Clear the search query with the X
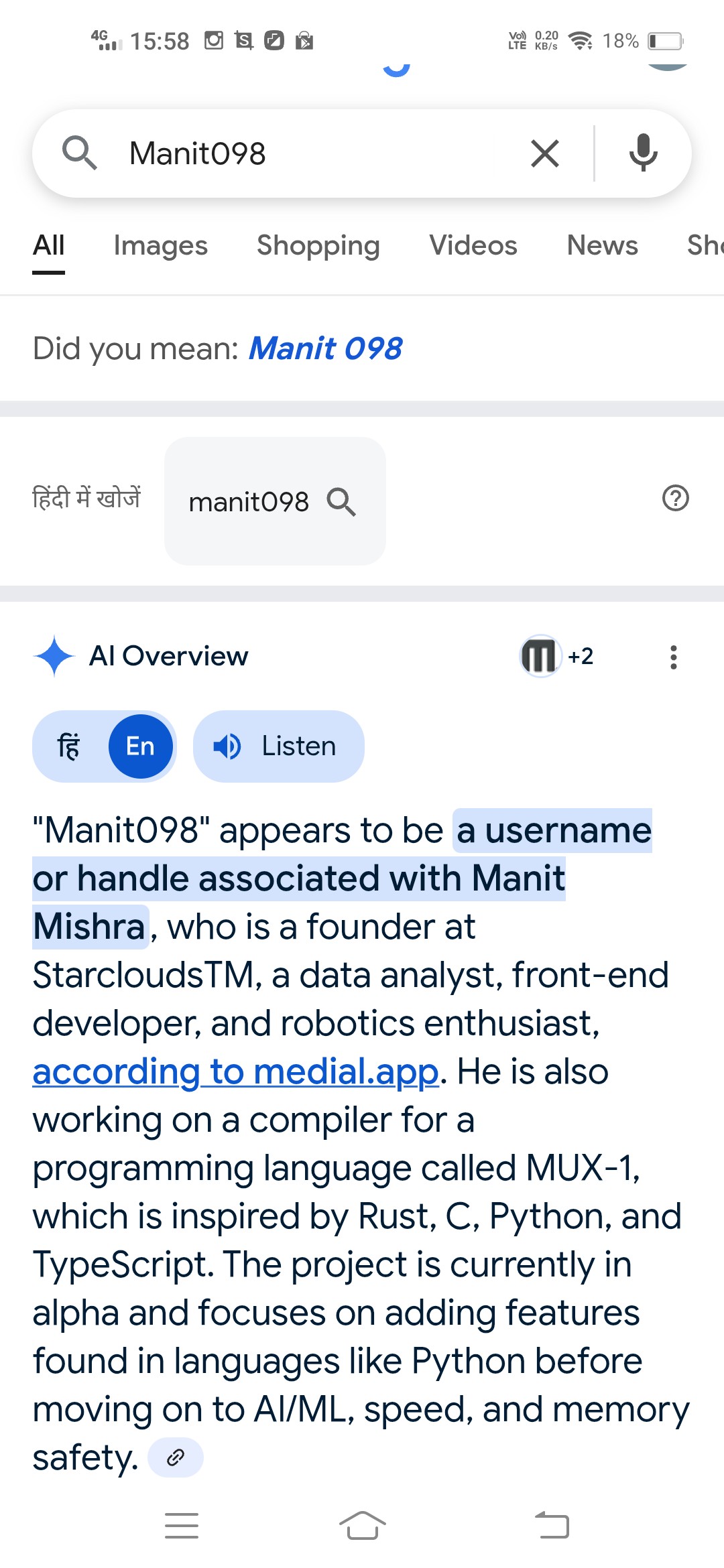724x1568 pixels. pos(544,153)
